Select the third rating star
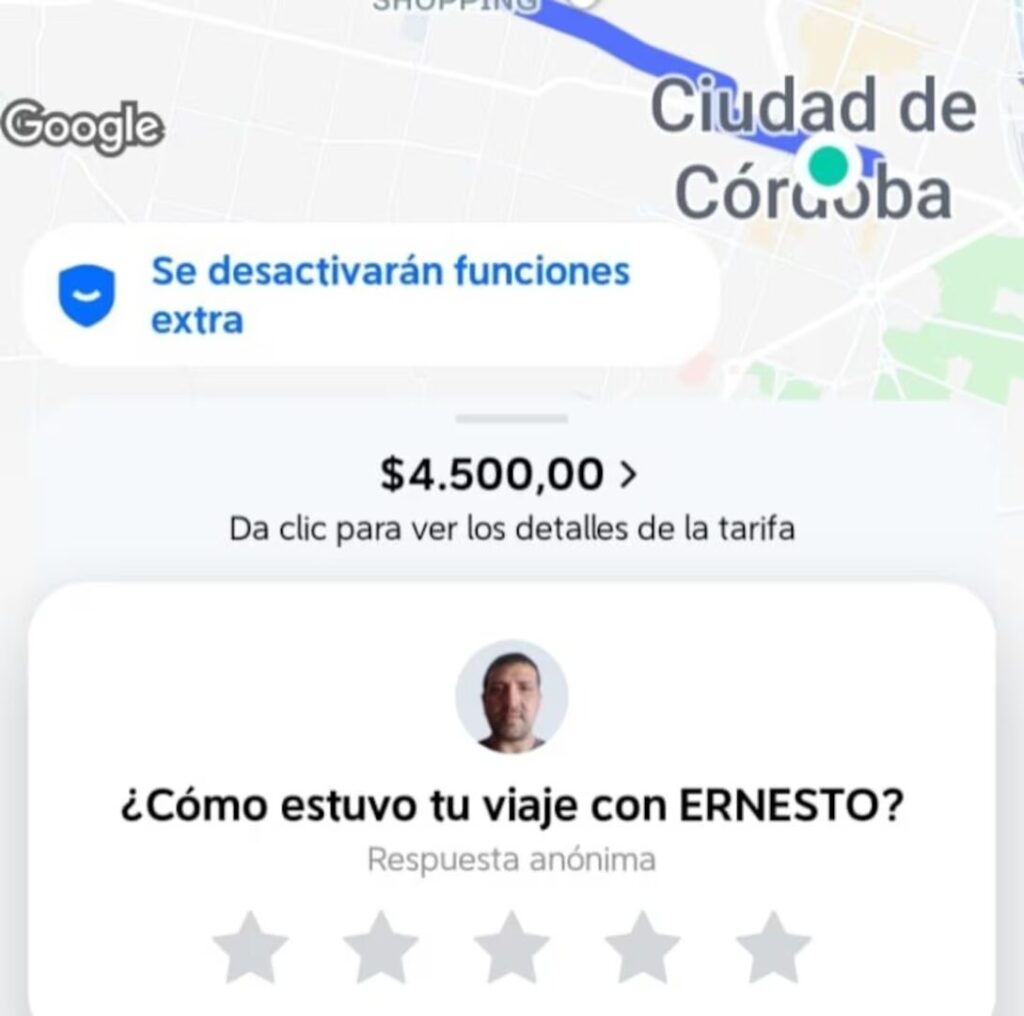 click(511, 947)
